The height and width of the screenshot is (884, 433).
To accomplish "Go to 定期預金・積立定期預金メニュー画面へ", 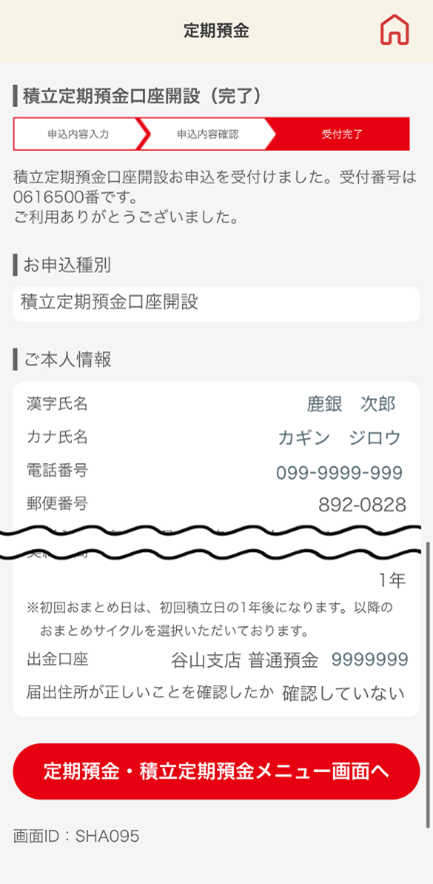I will (216, 771).
